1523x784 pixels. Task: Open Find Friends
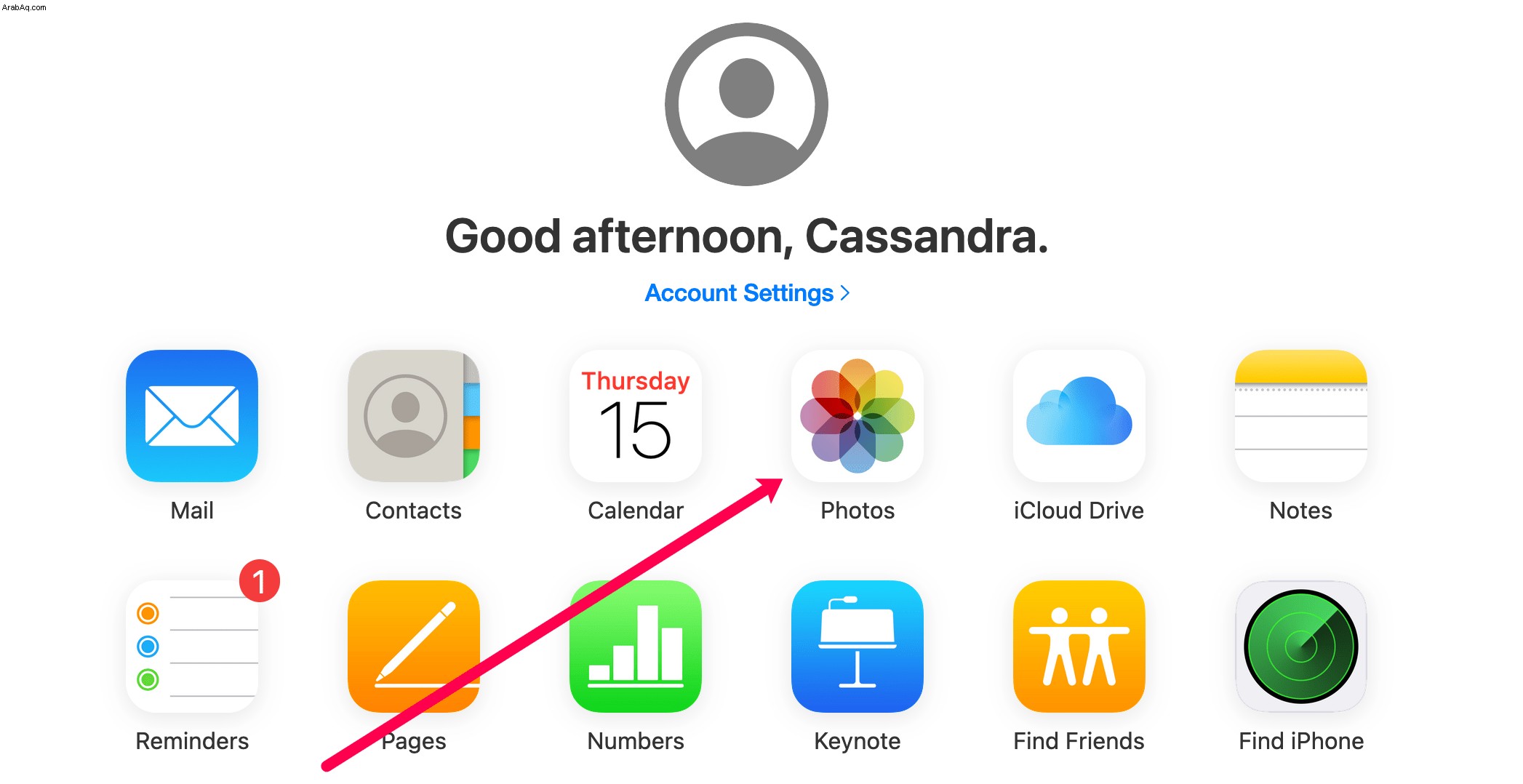[x=1079, y=646]
